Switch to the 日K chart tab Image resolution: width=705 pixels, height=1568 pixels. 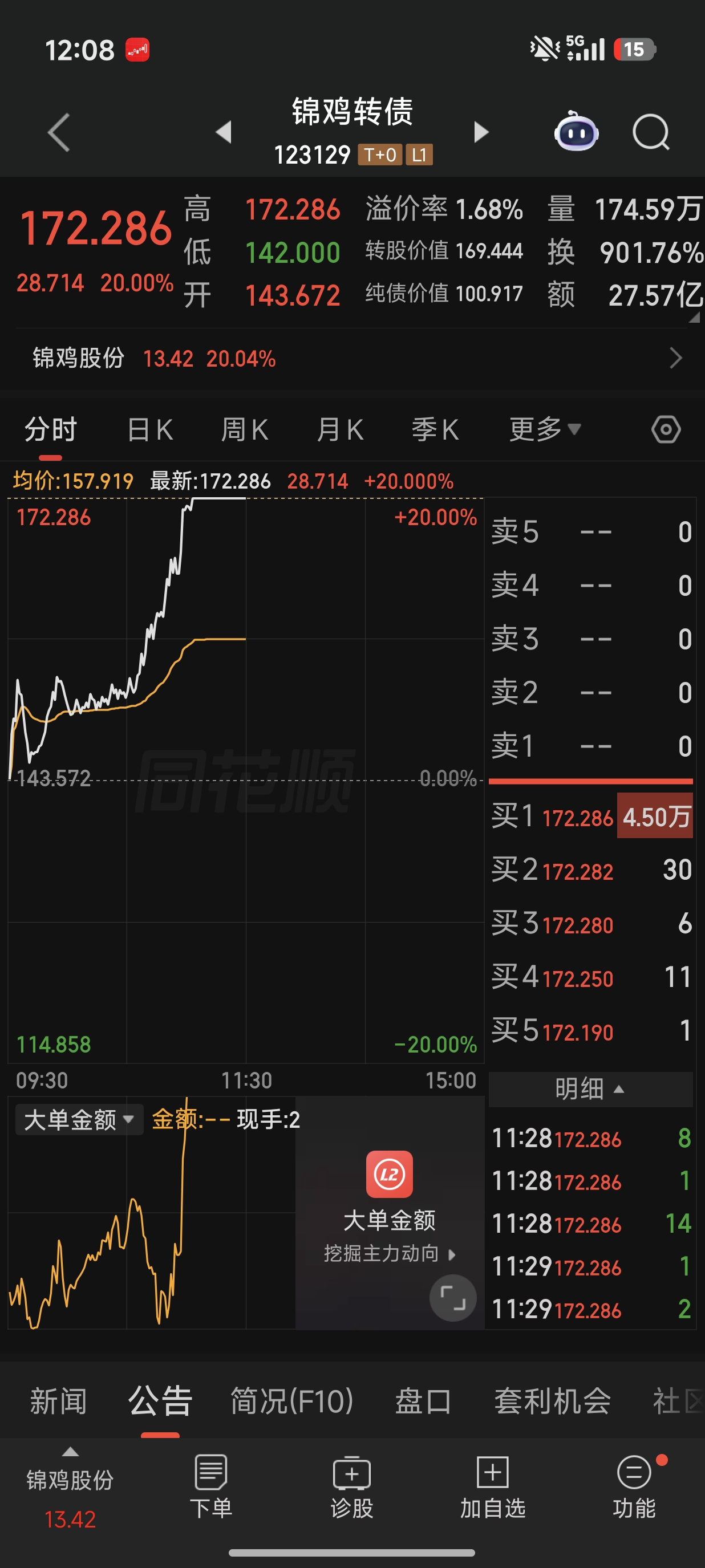coord(150,430)
